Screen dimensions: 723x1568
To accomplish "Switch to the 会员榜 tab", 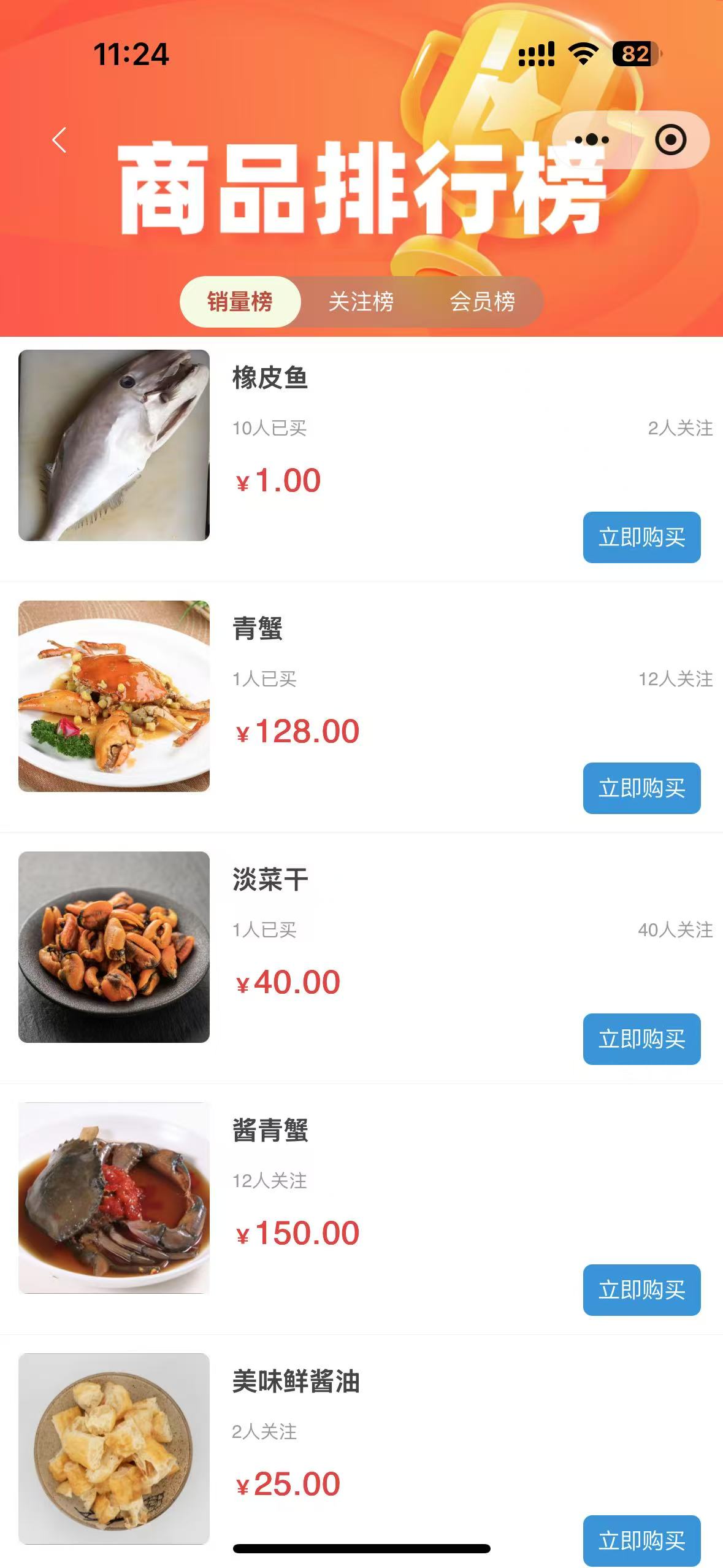I will [x=482, y=301].
